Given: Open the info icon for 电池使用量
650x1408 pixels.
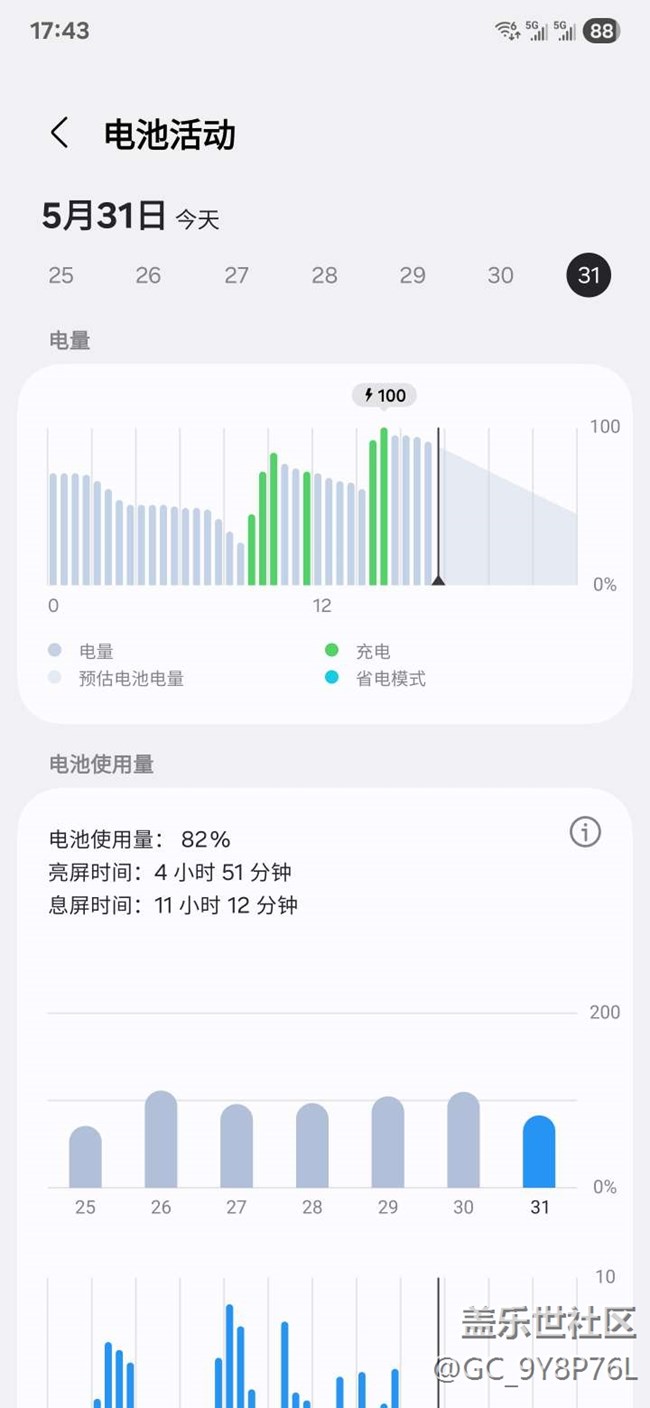Looking at the screenshot, I should coord(585,831).
